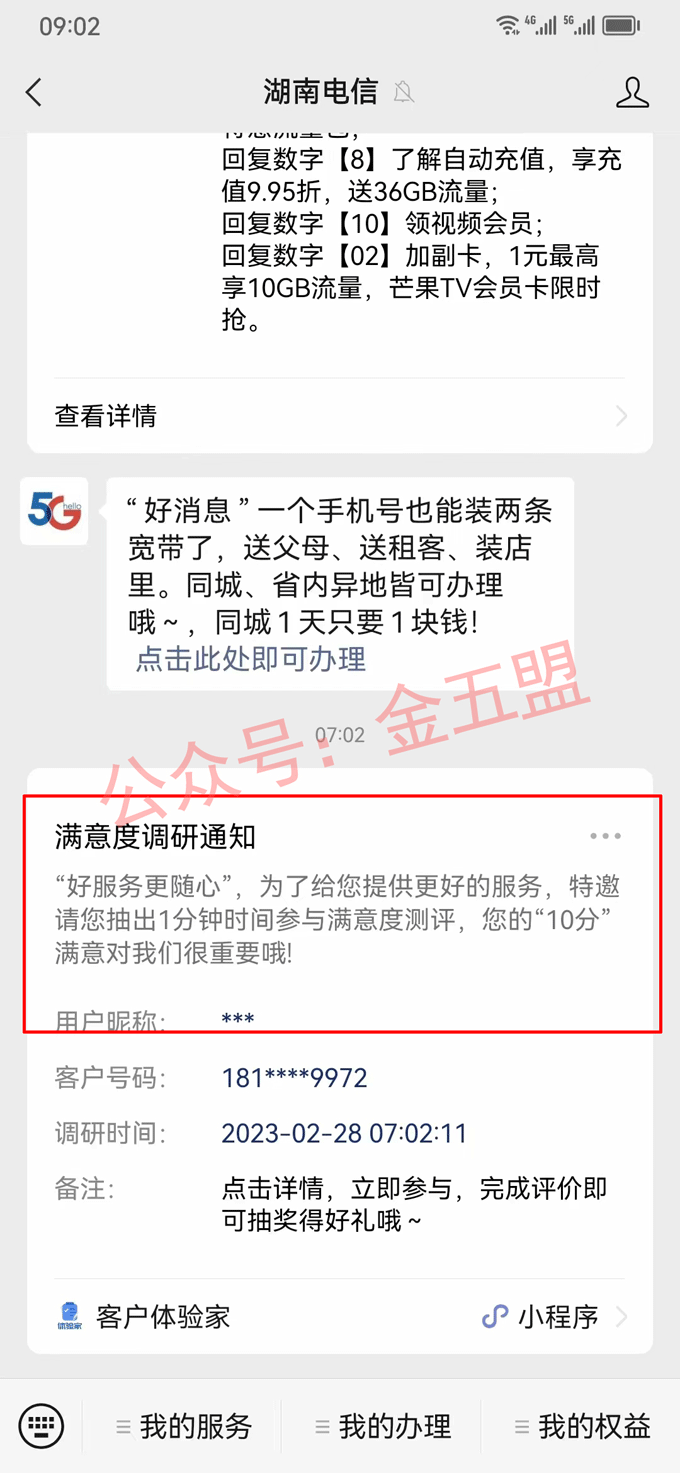Open 查看详情 for the message
This screenshot has width=680, height=1473.
tap(340, 415)
